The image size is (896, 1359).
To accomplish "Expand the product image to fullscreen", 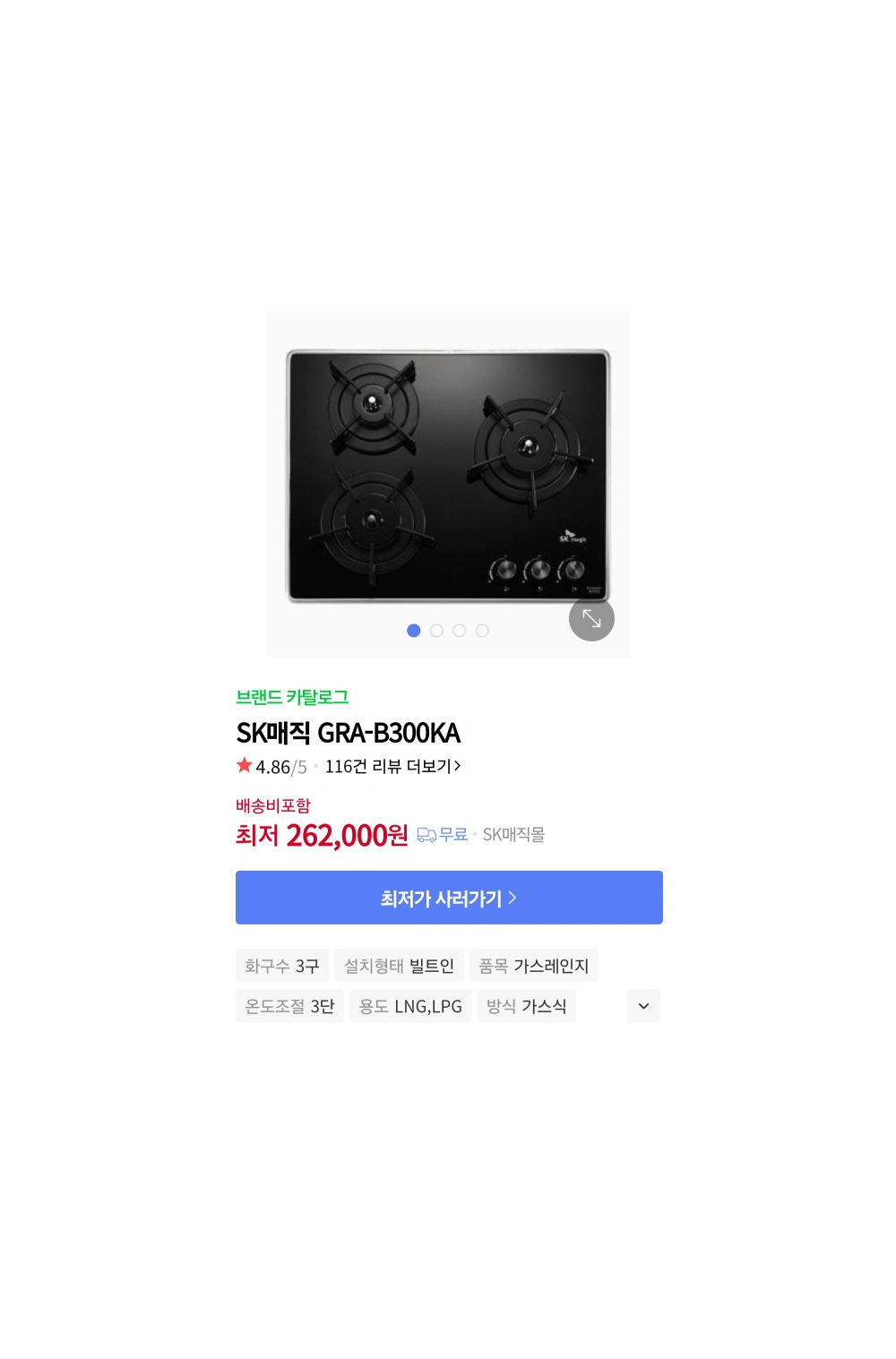I will click(591, 619).
